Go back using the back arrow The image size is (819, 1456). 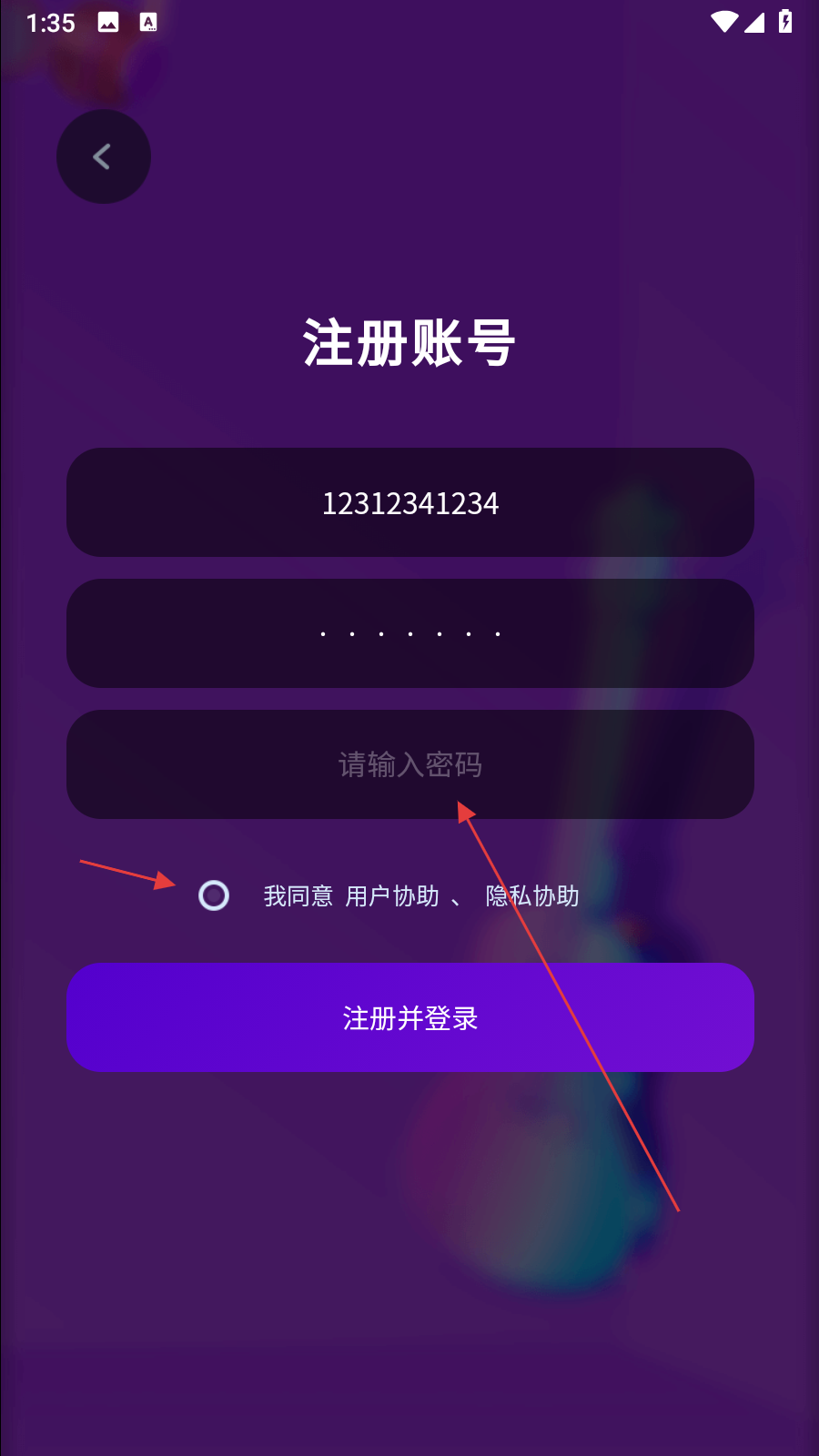point(103,157)
